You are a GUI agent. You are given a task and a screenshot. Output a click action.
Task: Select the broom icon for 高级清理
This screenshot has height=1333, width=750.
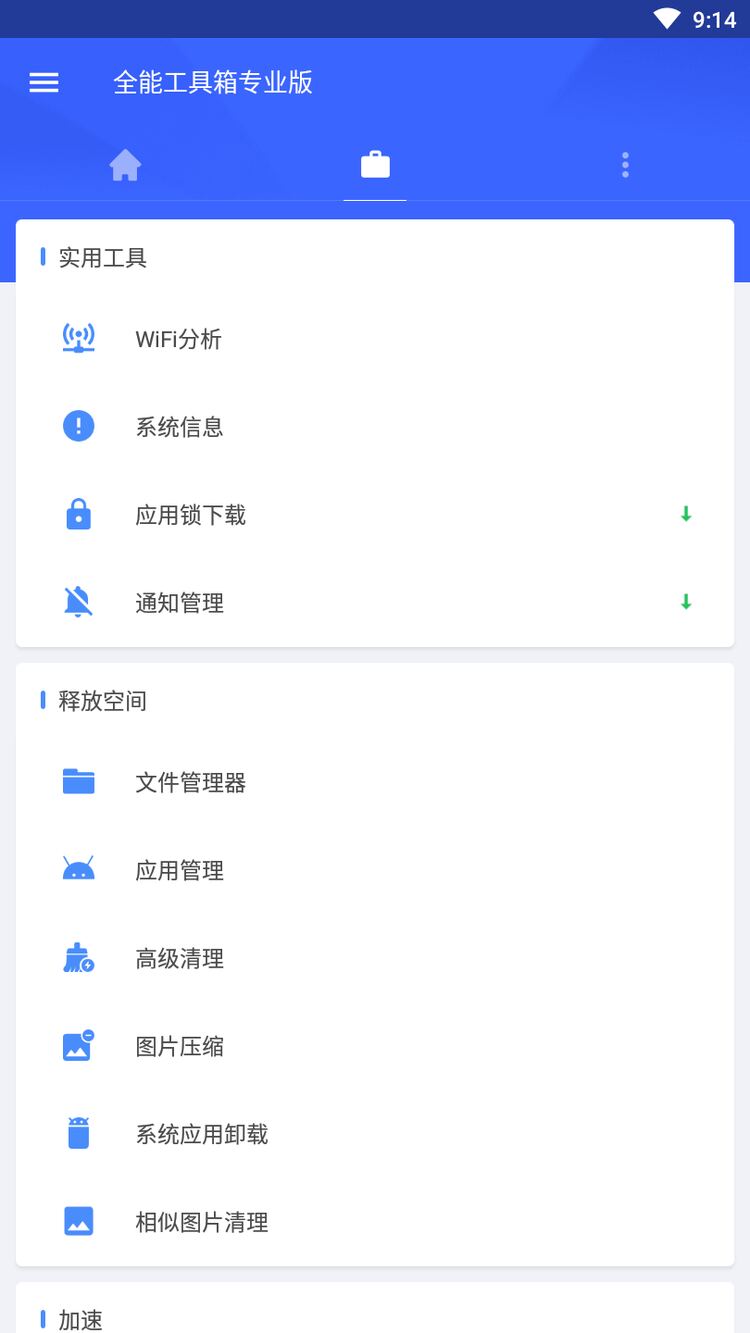pos(78,957)
